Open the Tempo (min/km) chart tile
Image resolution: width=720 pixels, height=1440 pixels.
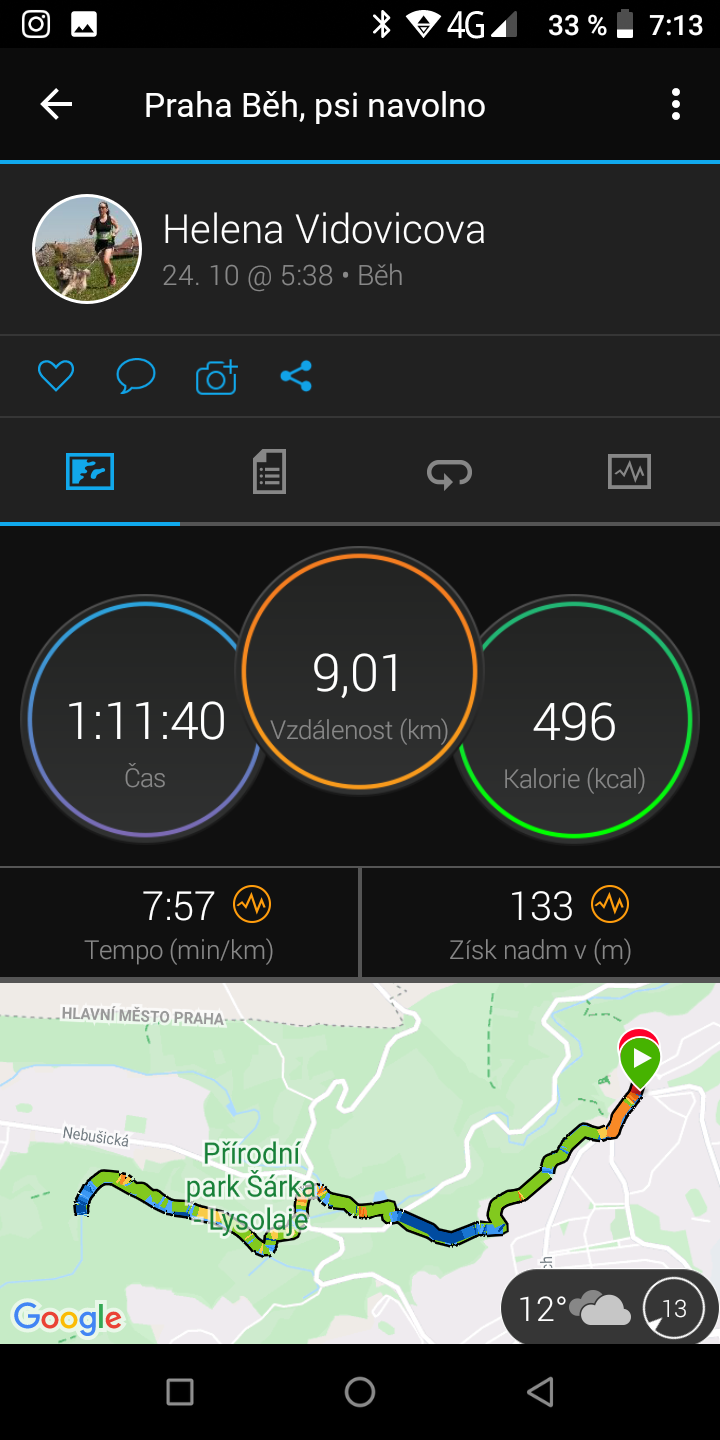(179, 923)
